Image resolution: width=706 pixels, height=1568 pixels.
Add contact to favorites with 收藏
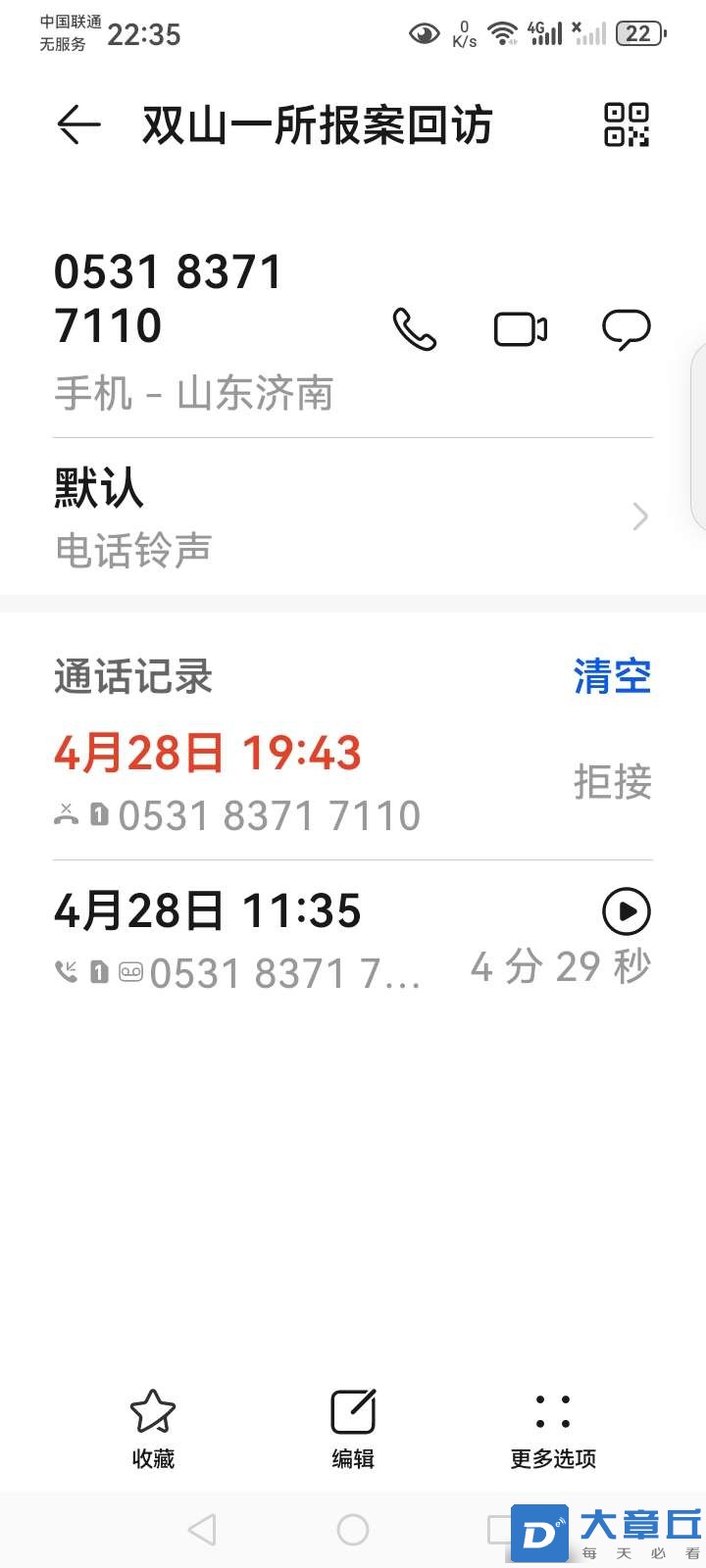click(x=153, y=1429)
